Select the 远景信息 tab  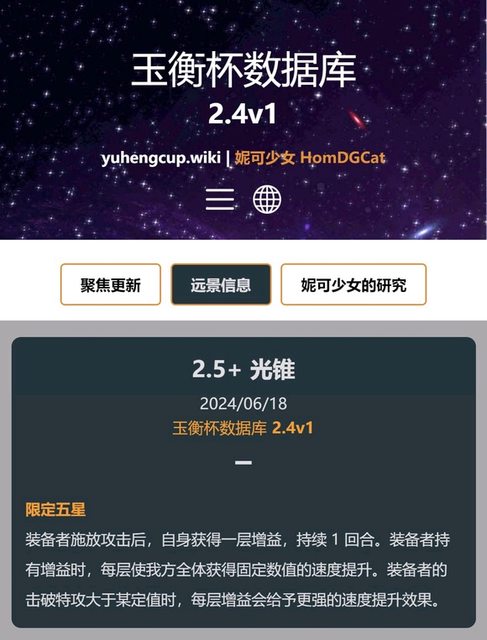click(221, 284)
